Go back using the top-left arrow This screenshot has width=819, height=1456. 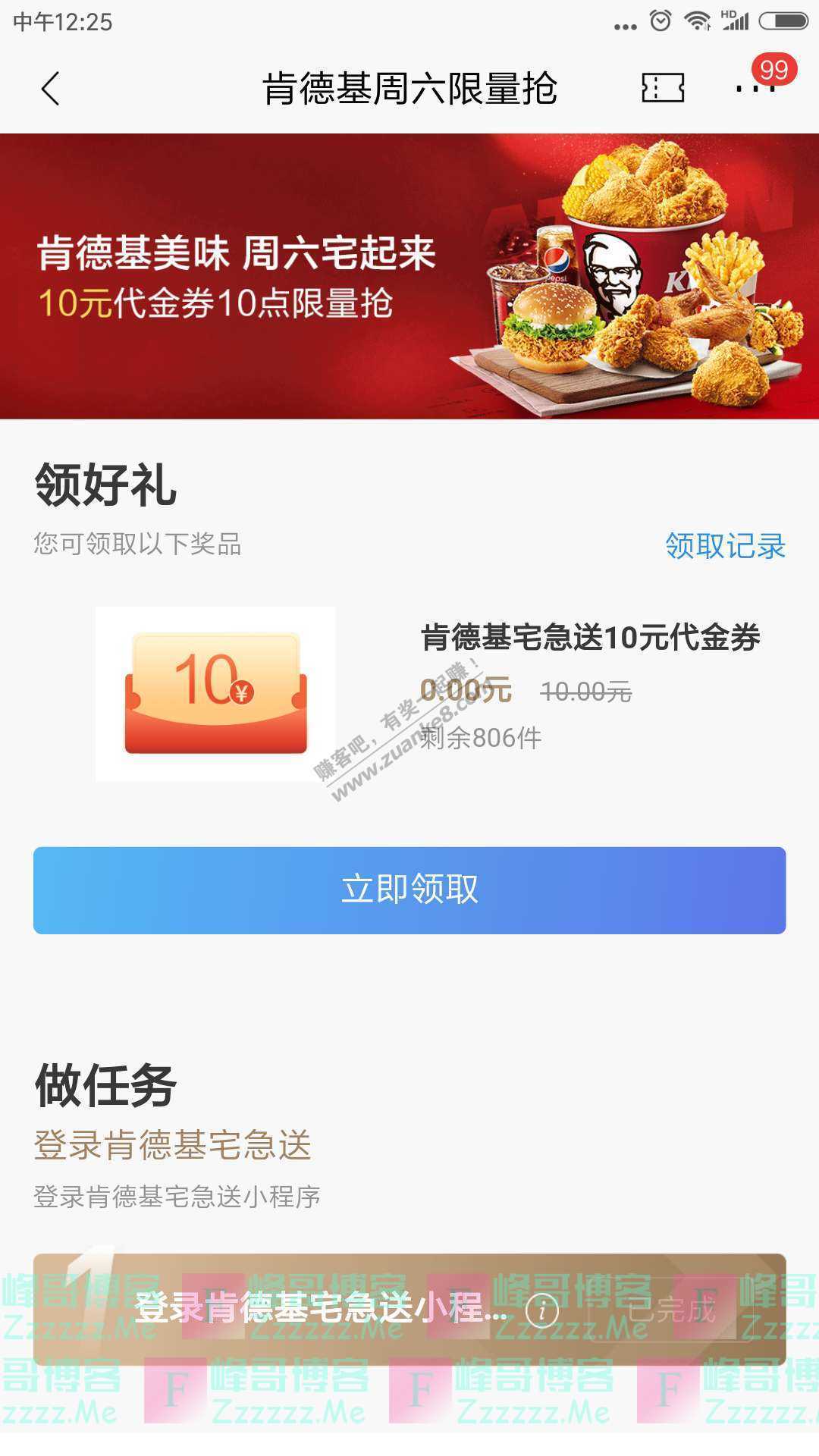tap(50, 89)
